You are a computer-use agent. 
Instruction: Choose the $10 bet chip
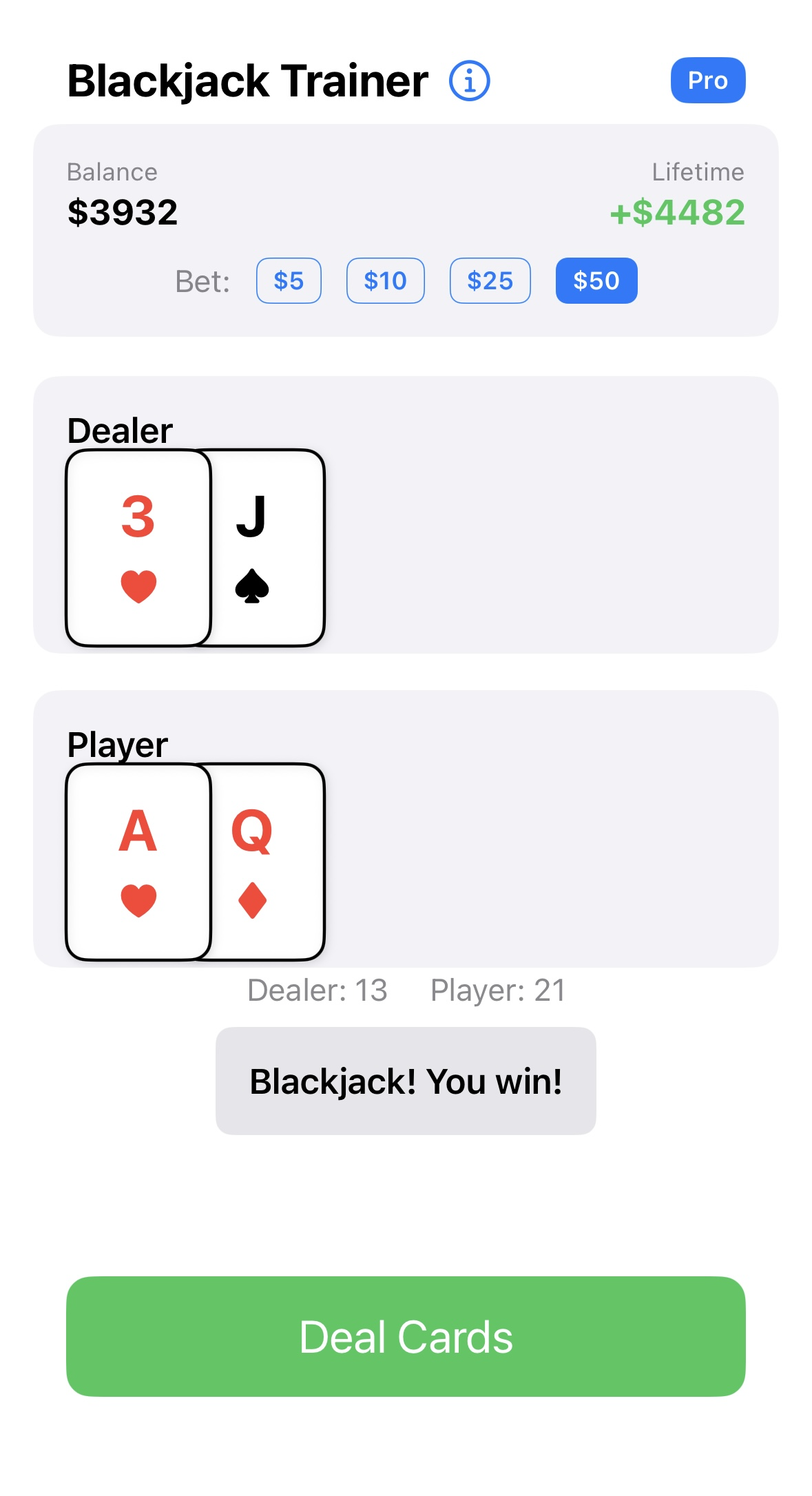pos(385,280)
